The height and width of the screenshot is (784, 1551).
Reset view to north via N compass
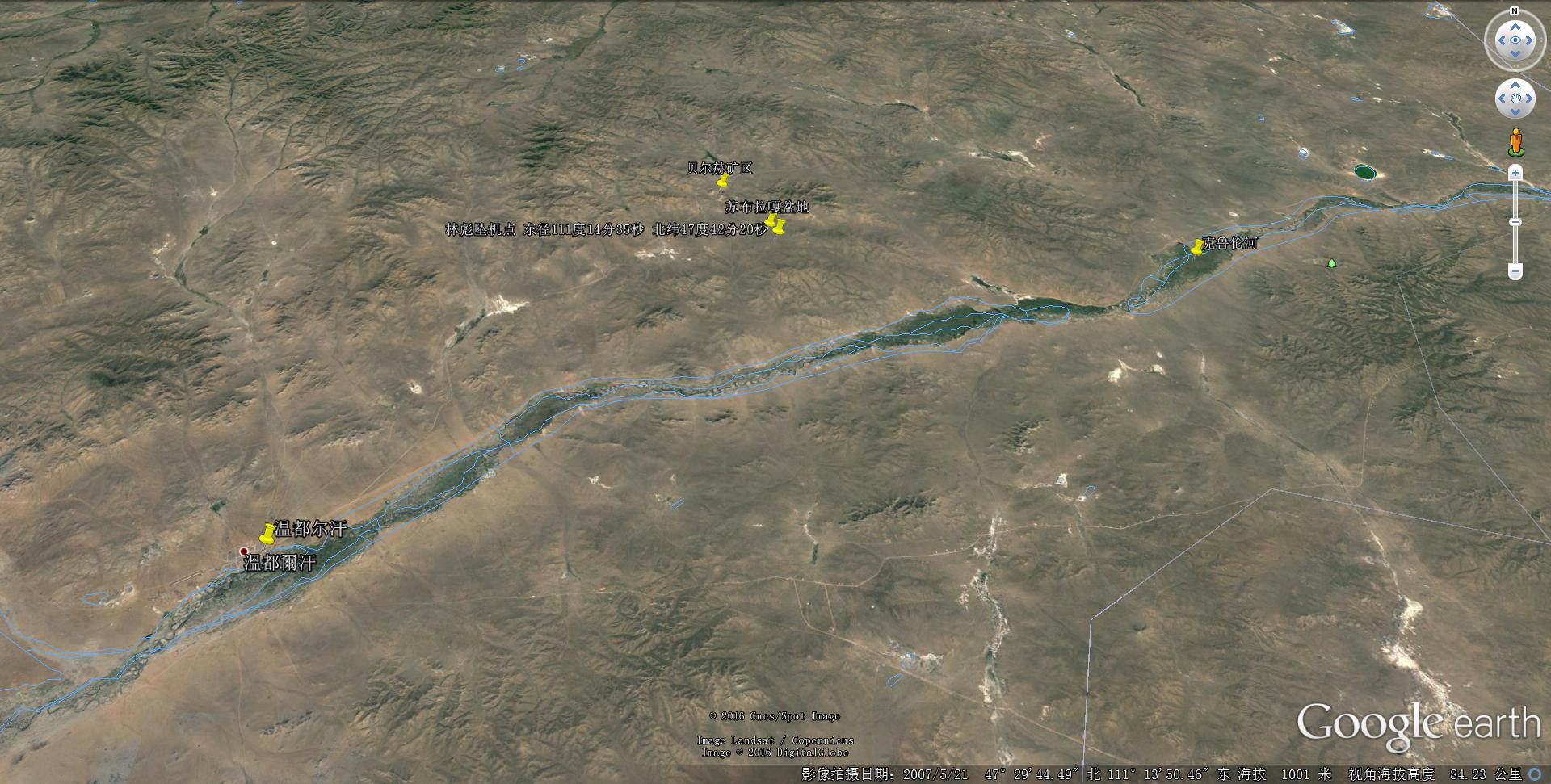coord(1515,10)
